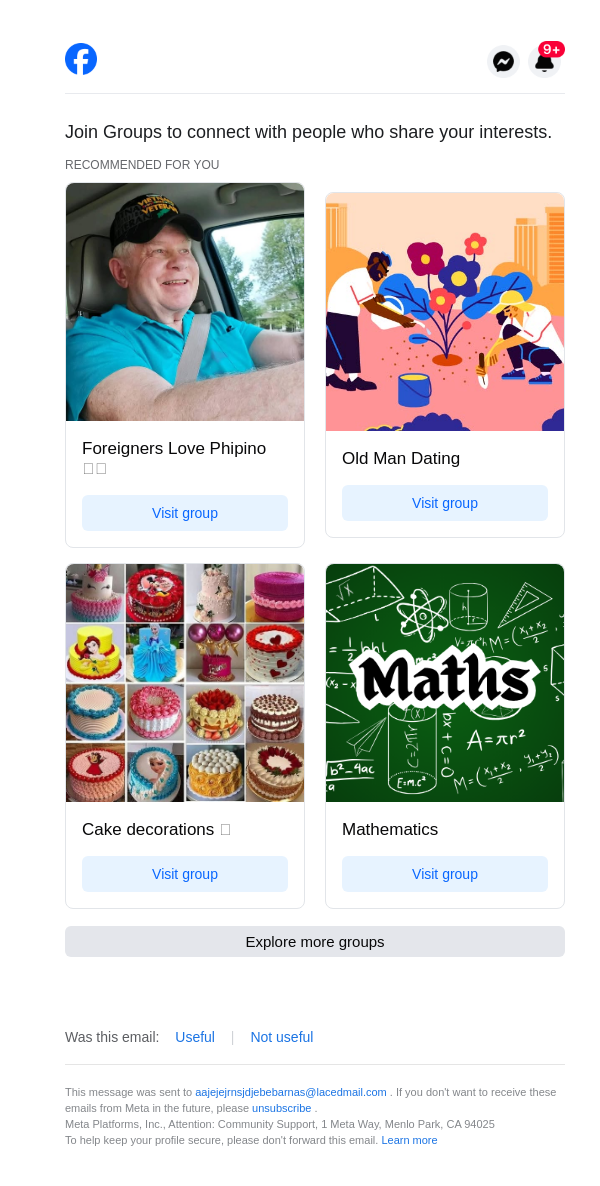Visit the Old Man Dating group
Image resolution: width=600 pixels, height=1186 pixels.
click(445, 503)
